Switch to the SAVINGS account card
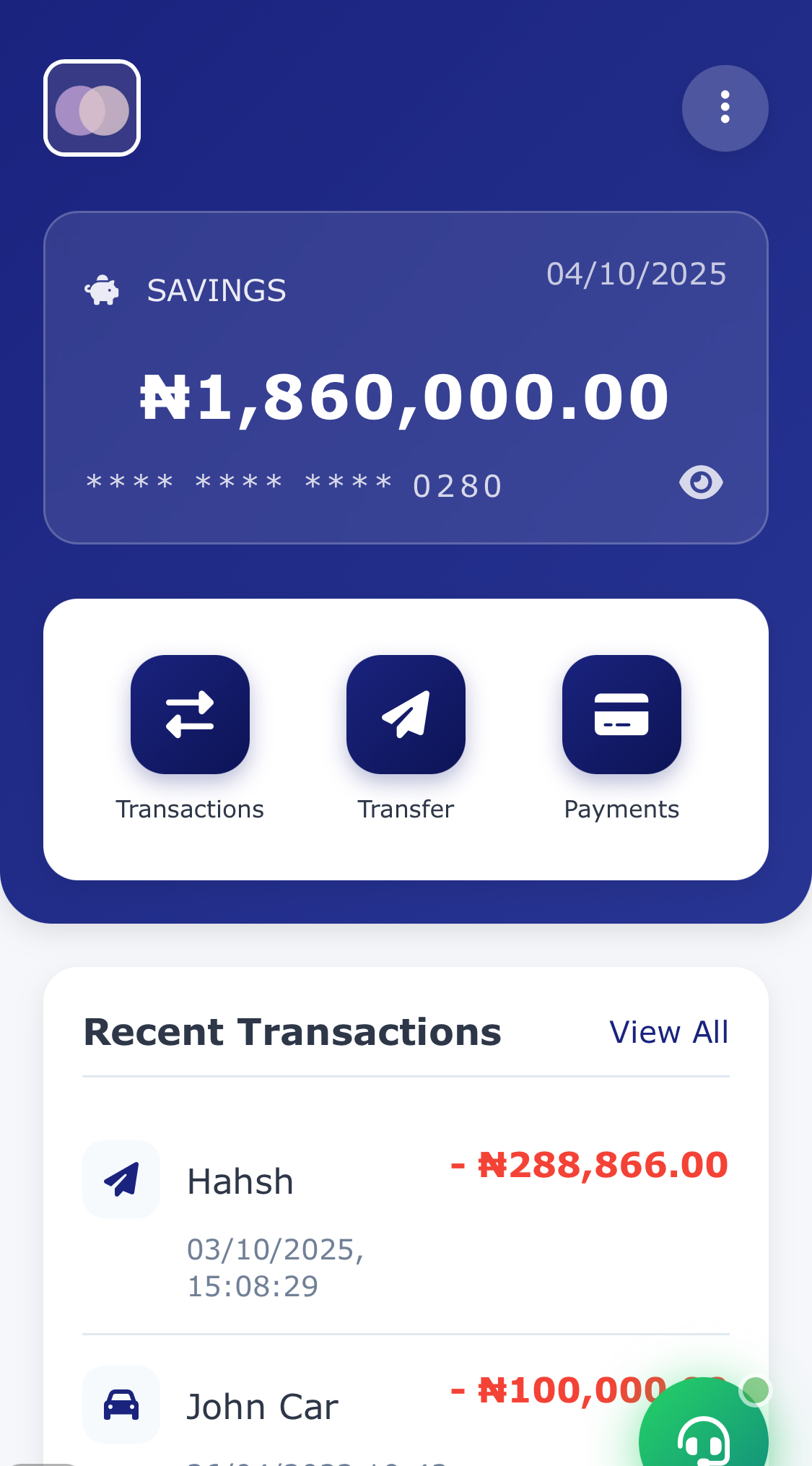This screenshot has height=1466, width=812. 406,376
